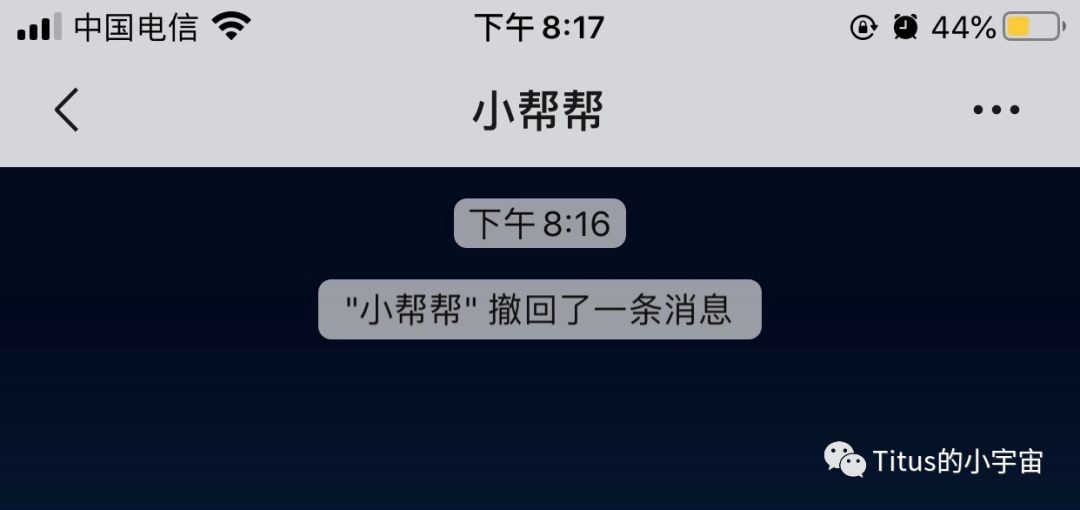Viewport: 1080px width, 510px height.
Task: Open the three-dot chat options menu
Action: click(x=996, y=110)
